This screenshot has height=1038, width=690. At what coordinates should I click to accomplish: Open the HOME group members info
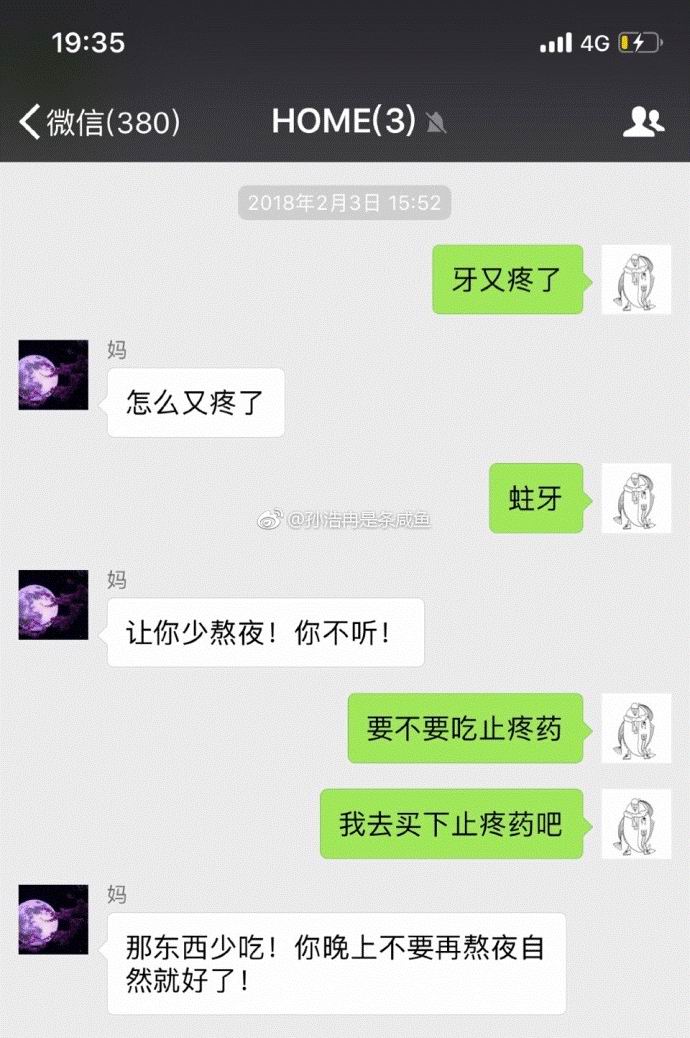[x=643, y=122]
